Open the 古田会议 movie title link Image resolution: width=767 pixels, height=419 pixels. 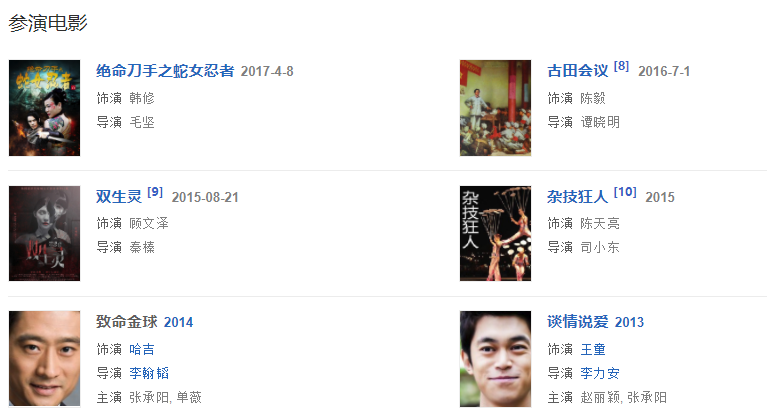(577, 71)
